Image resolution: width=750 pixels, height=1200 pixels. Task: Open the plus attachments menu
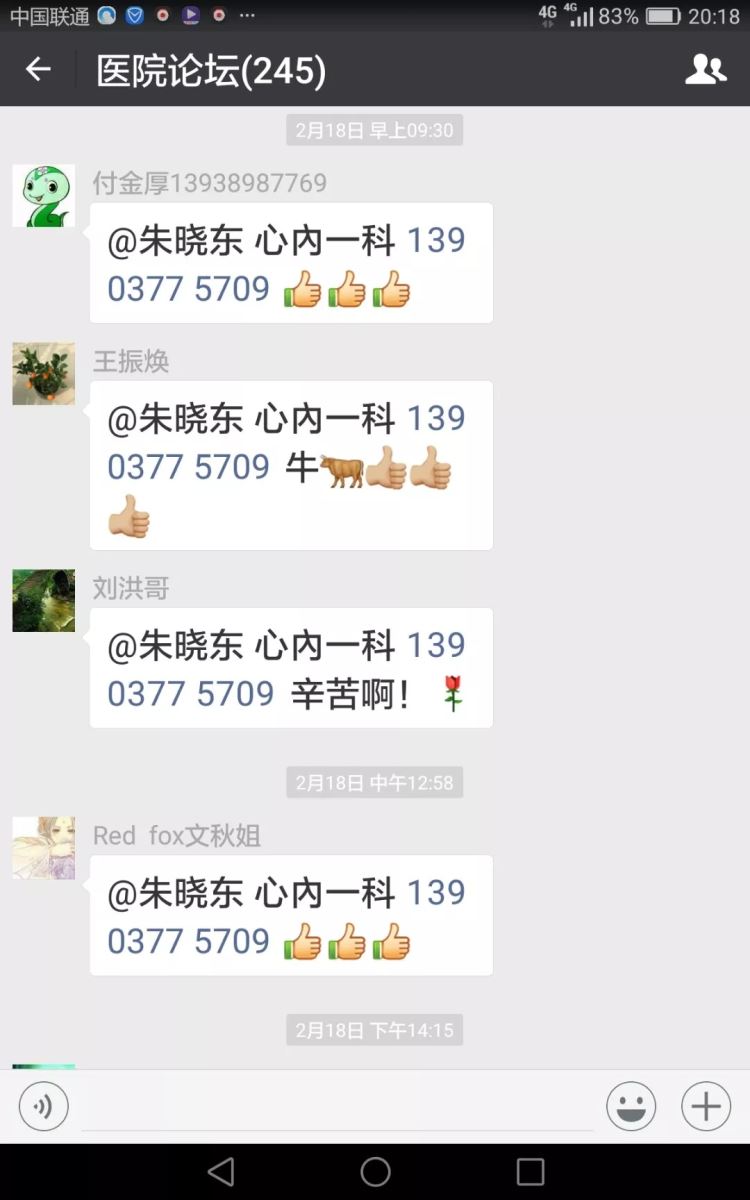[x=706, y=1107]
